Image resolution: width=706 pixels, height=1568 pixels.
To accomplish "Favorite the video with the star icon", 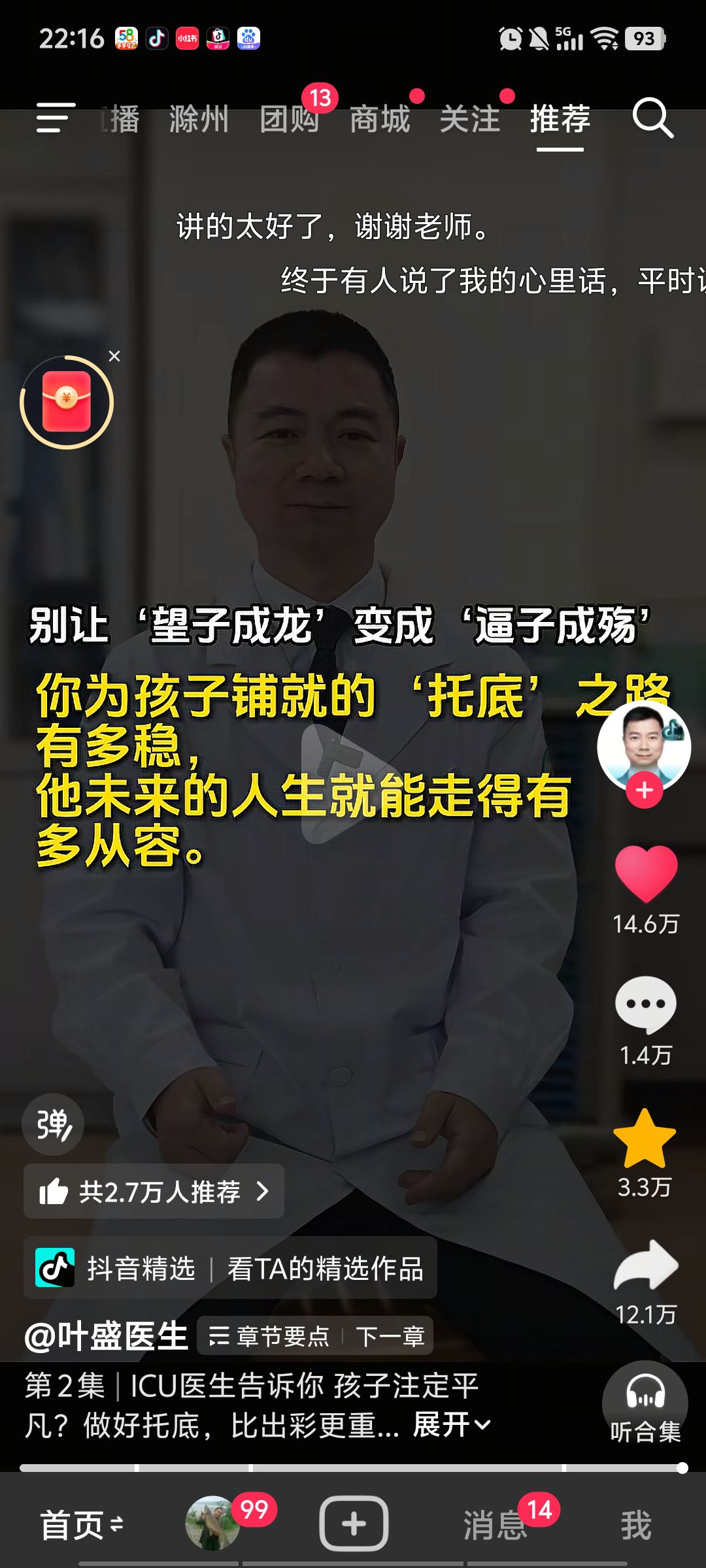I will click(x=645, y=1139).
